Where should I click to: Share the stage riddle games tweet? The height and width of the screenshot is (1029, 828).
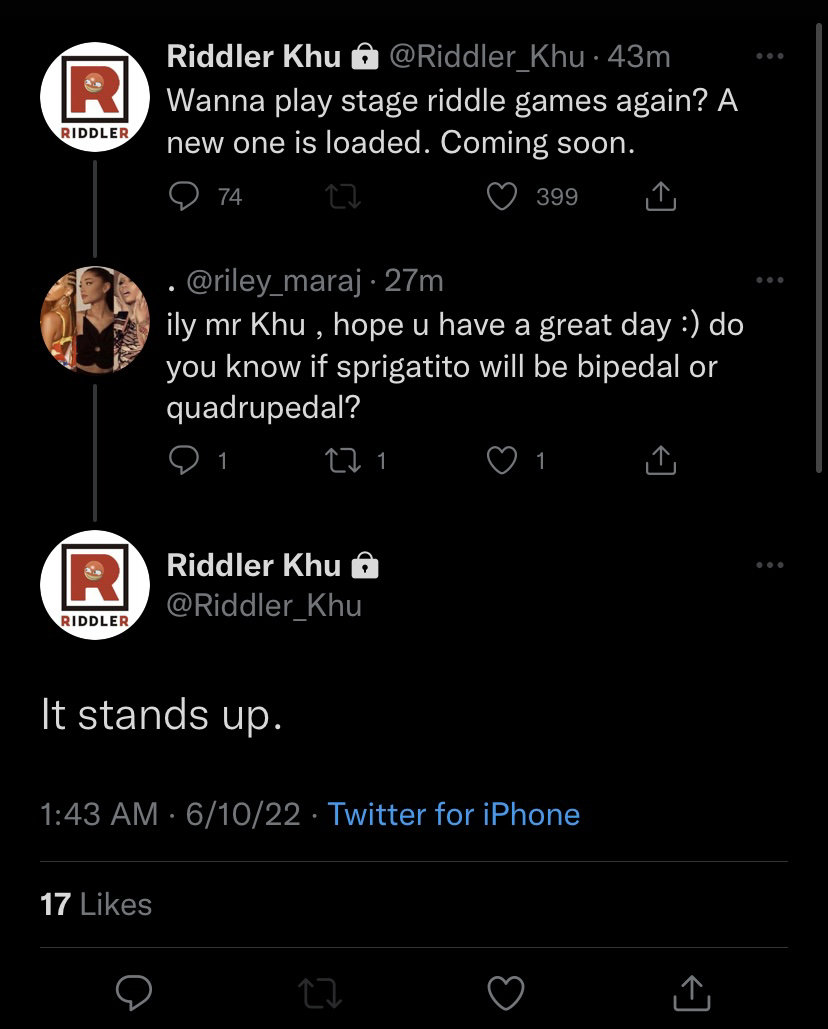[660, 197]
